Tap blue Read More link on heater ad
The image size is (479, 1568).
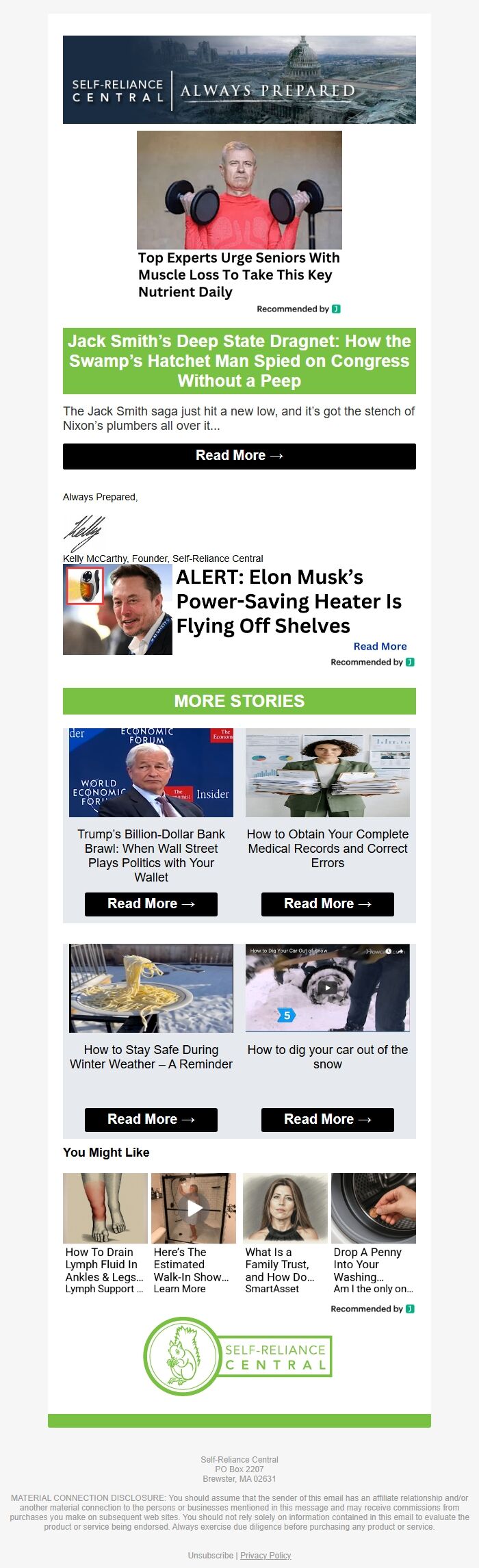[x=380, y=646]
